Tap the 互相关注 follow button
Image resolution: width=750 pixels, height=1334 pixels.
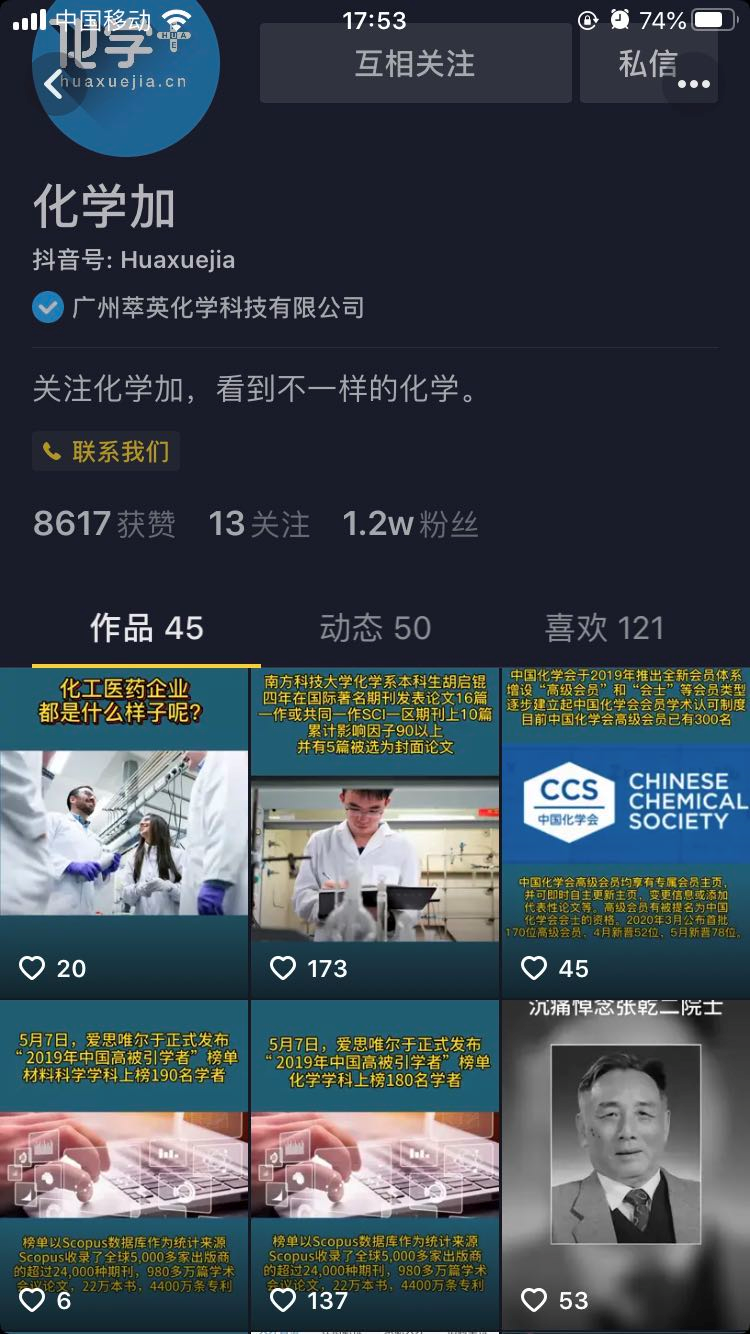coord(415,64)
